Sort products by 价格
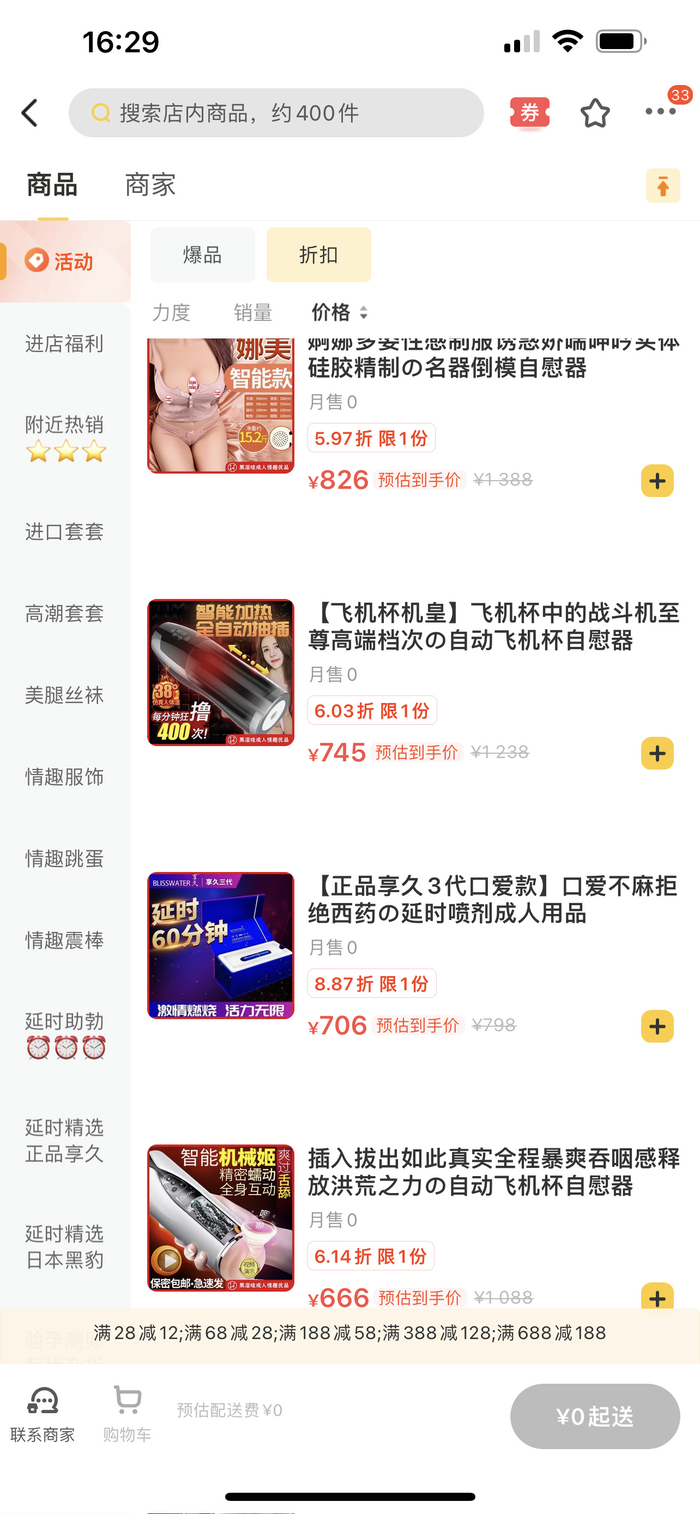 339,313
